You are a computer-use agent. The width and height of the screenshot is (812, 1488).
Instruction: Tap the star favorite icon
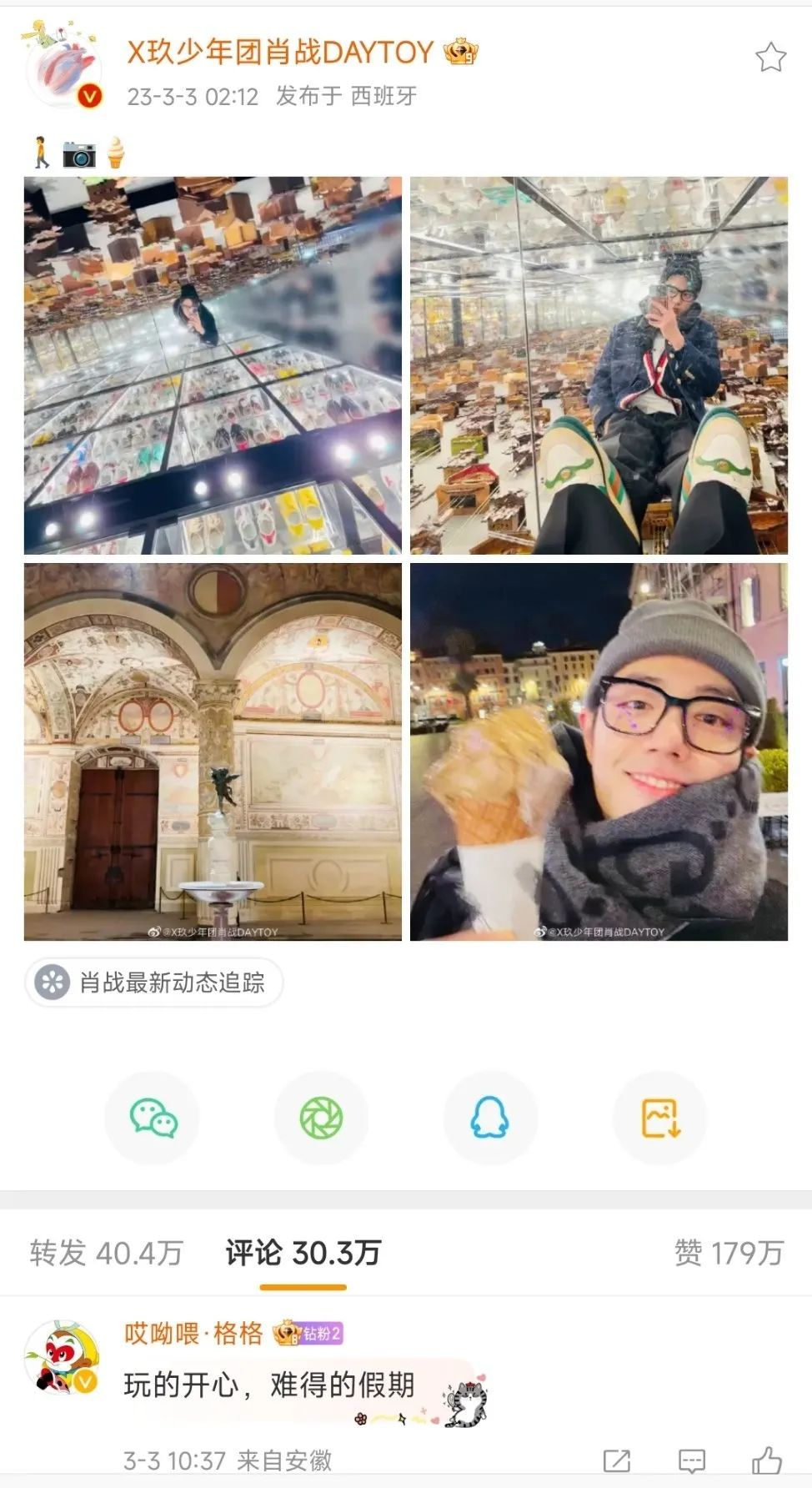[770, 58]
